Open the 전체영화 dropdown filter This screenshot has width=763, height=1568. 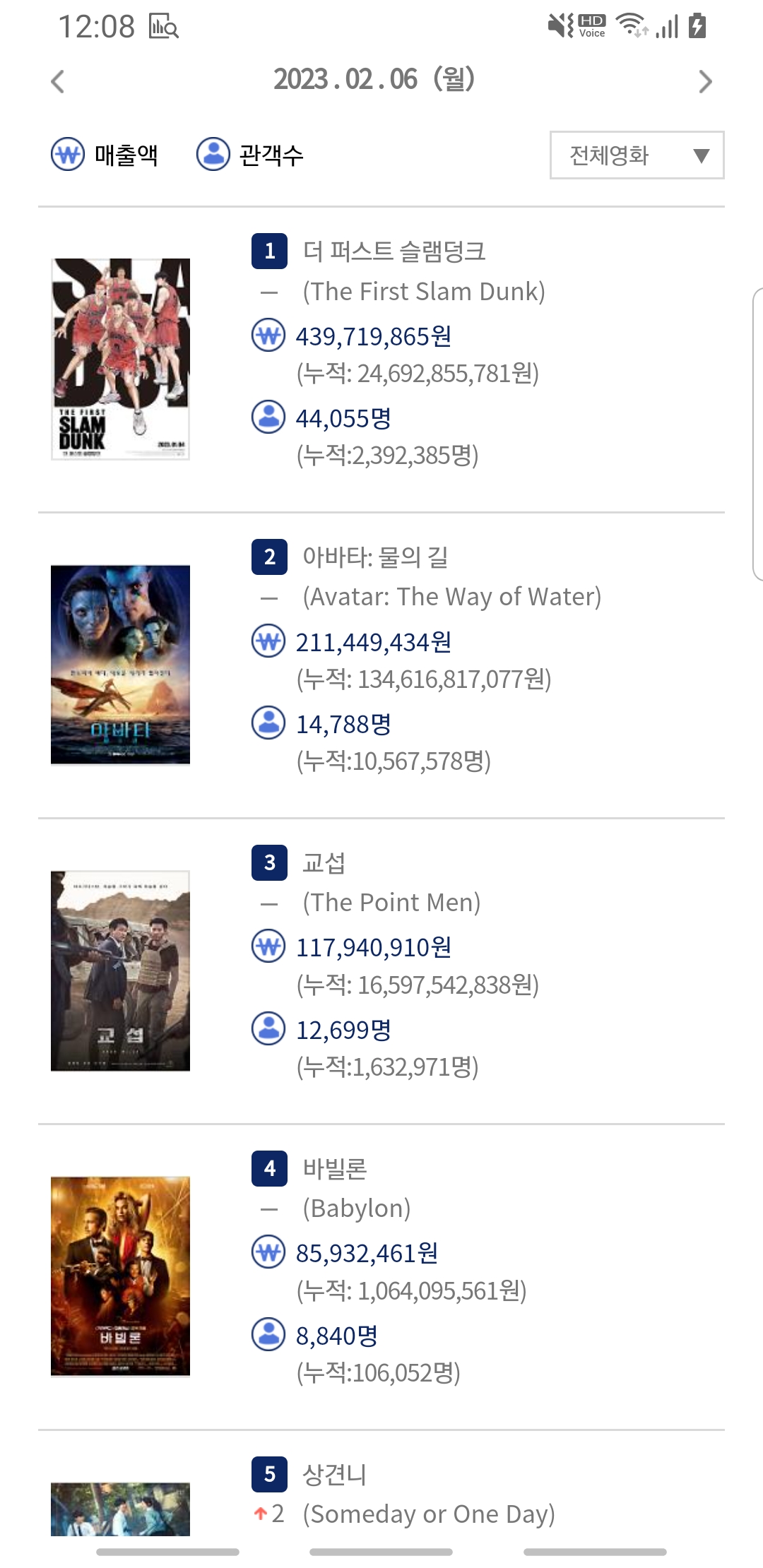(x=637, y=155)
